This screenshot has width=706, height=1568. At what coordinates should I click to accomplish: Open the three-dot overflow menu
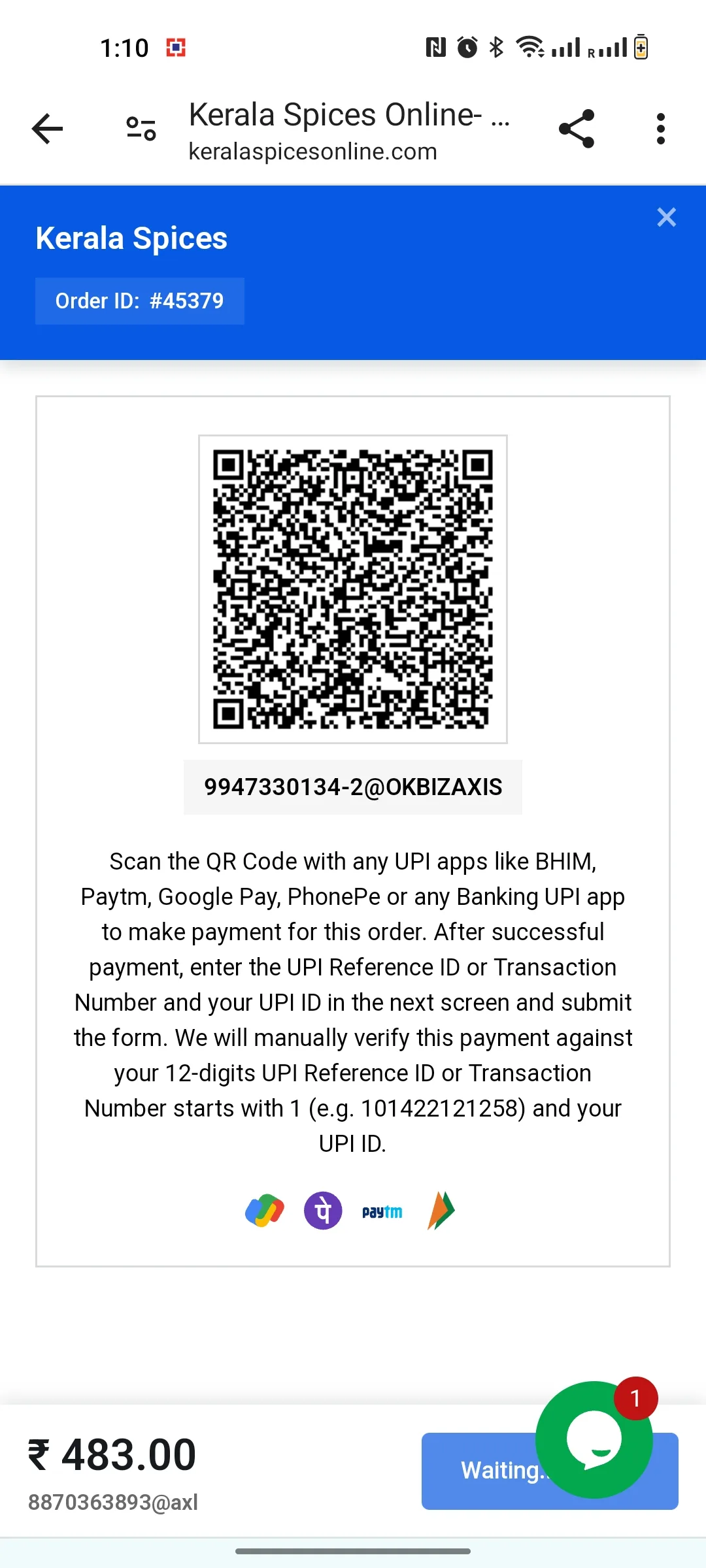[x=661, y=129]
